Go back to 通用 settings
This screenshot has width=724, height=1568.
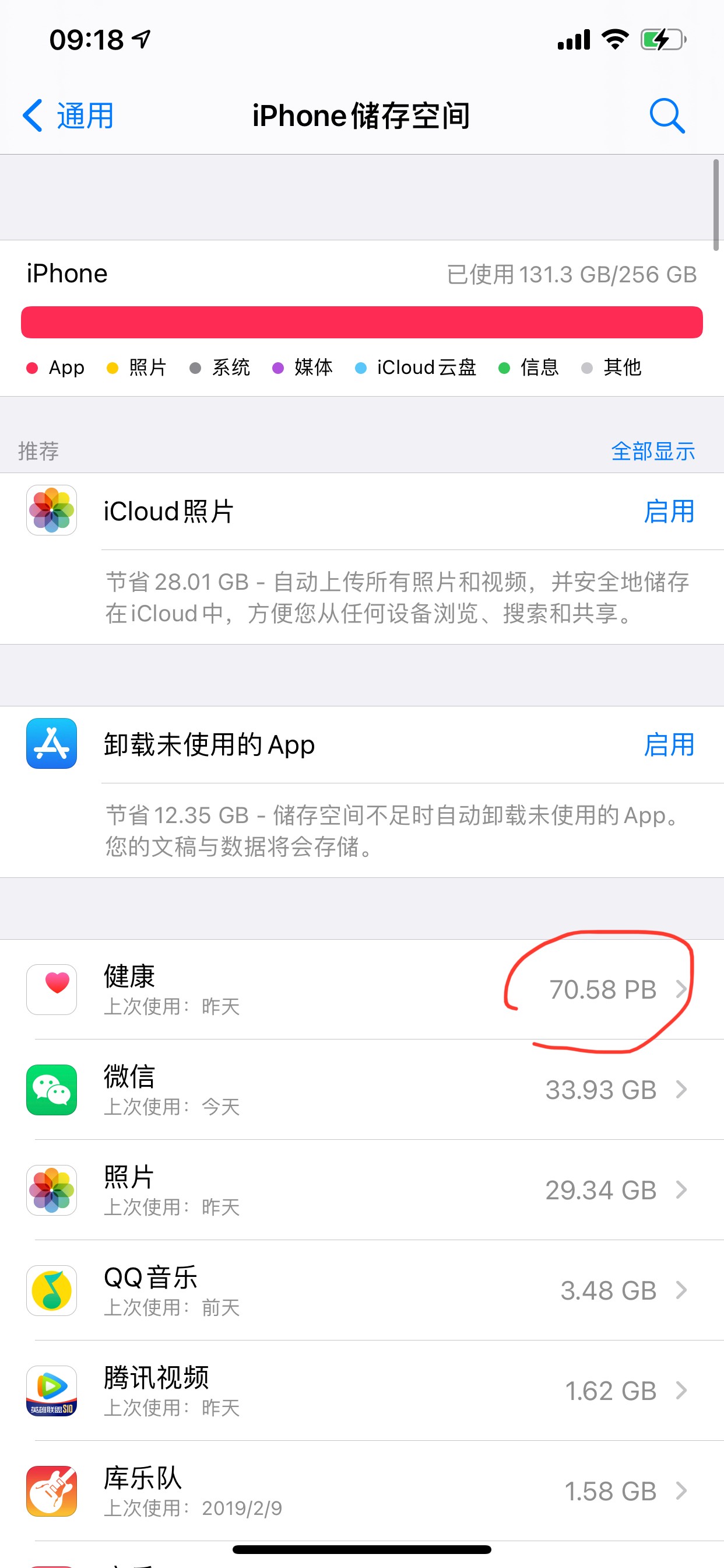pos(68,116)
